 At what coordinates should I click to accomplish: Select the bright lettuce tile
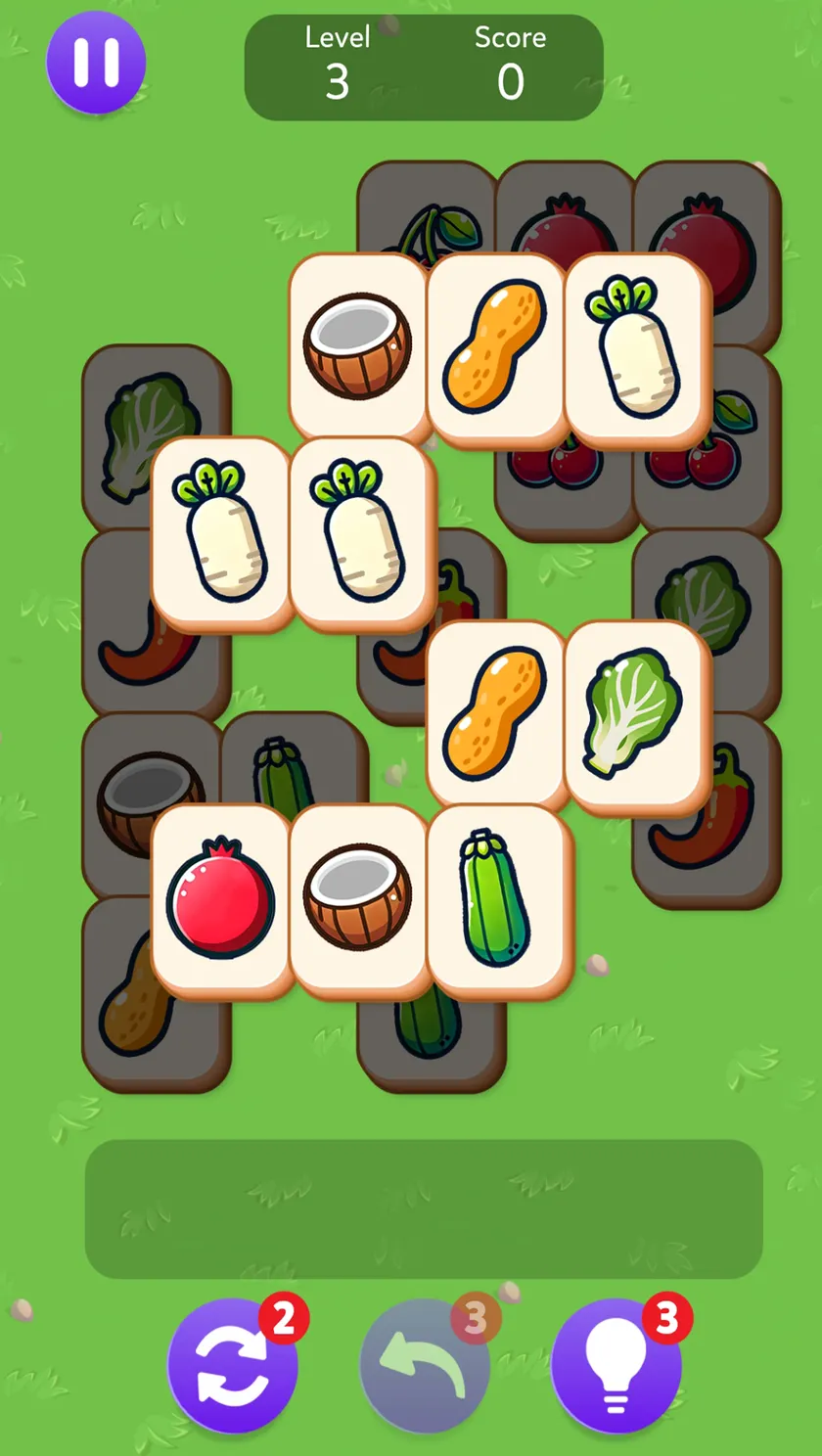click(636, 717)
